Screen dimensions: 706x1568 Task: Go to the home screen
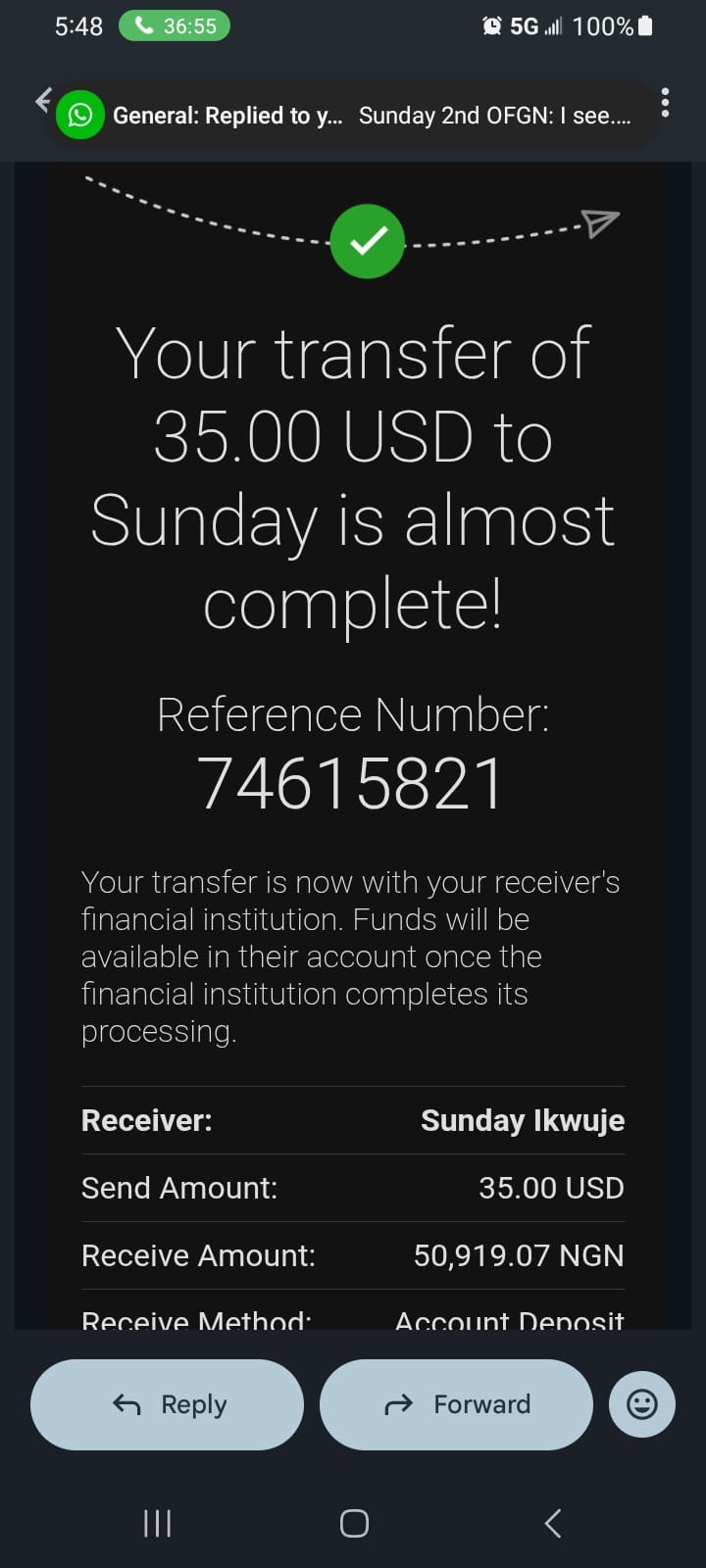354,1523
